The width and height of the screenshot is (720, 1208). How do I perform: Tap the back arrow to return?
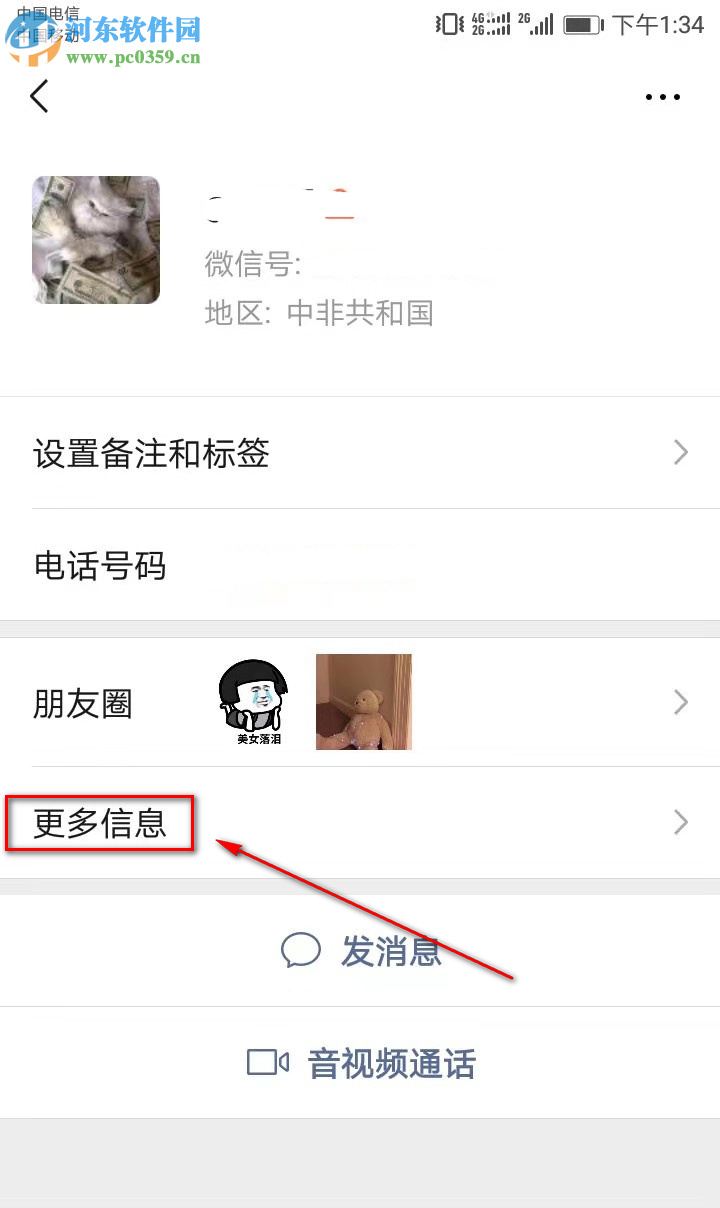pos(39,96)
